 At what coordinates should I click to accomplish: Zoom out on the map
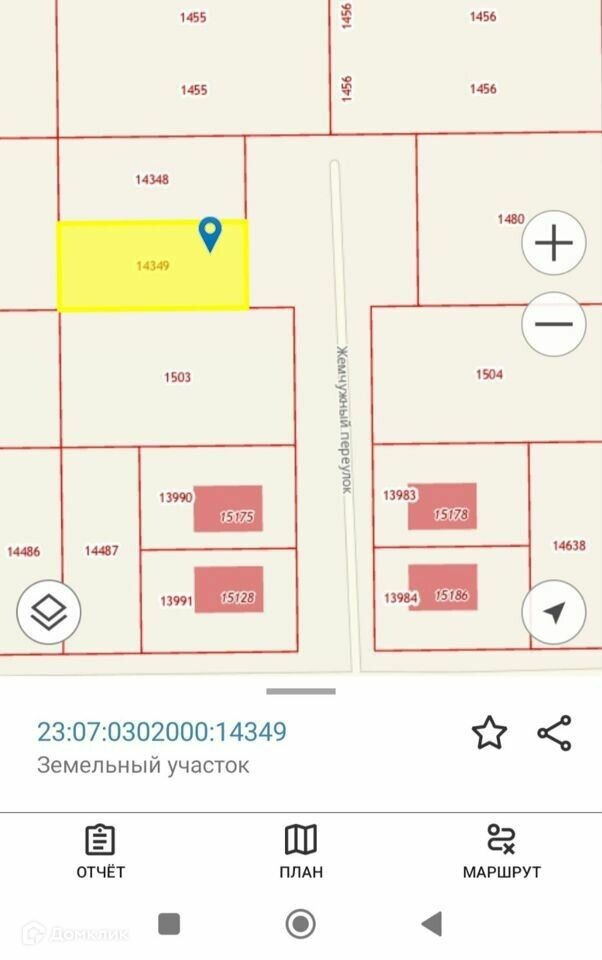554,324
